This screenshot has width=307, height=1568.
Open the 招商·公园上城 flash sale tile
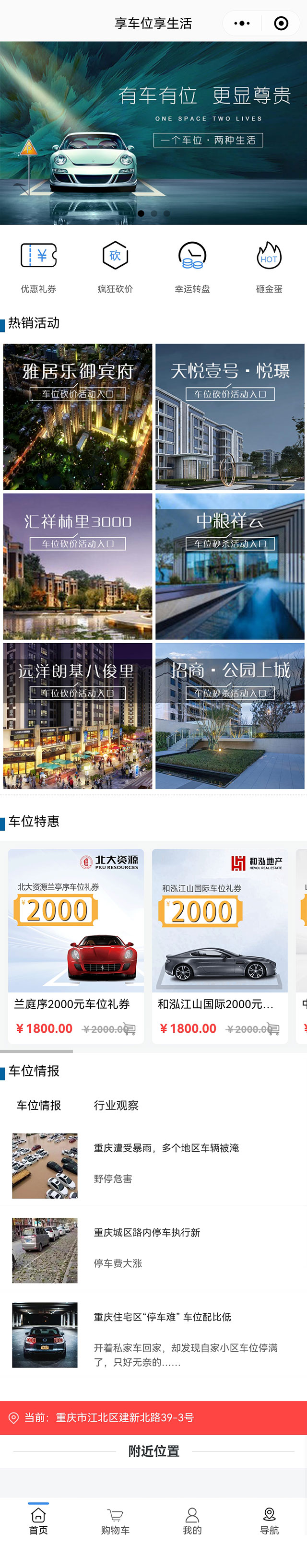(x=230, y=716)
